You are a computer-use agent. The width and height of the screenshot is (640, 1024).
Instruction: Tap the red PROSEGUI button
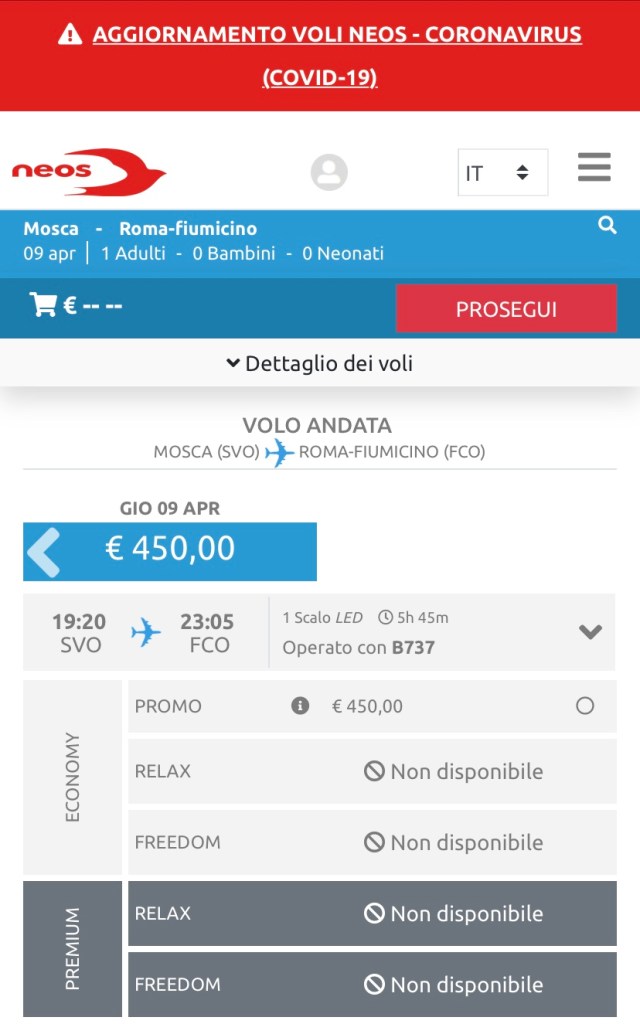pyautogui.click(x=506, y=309)
